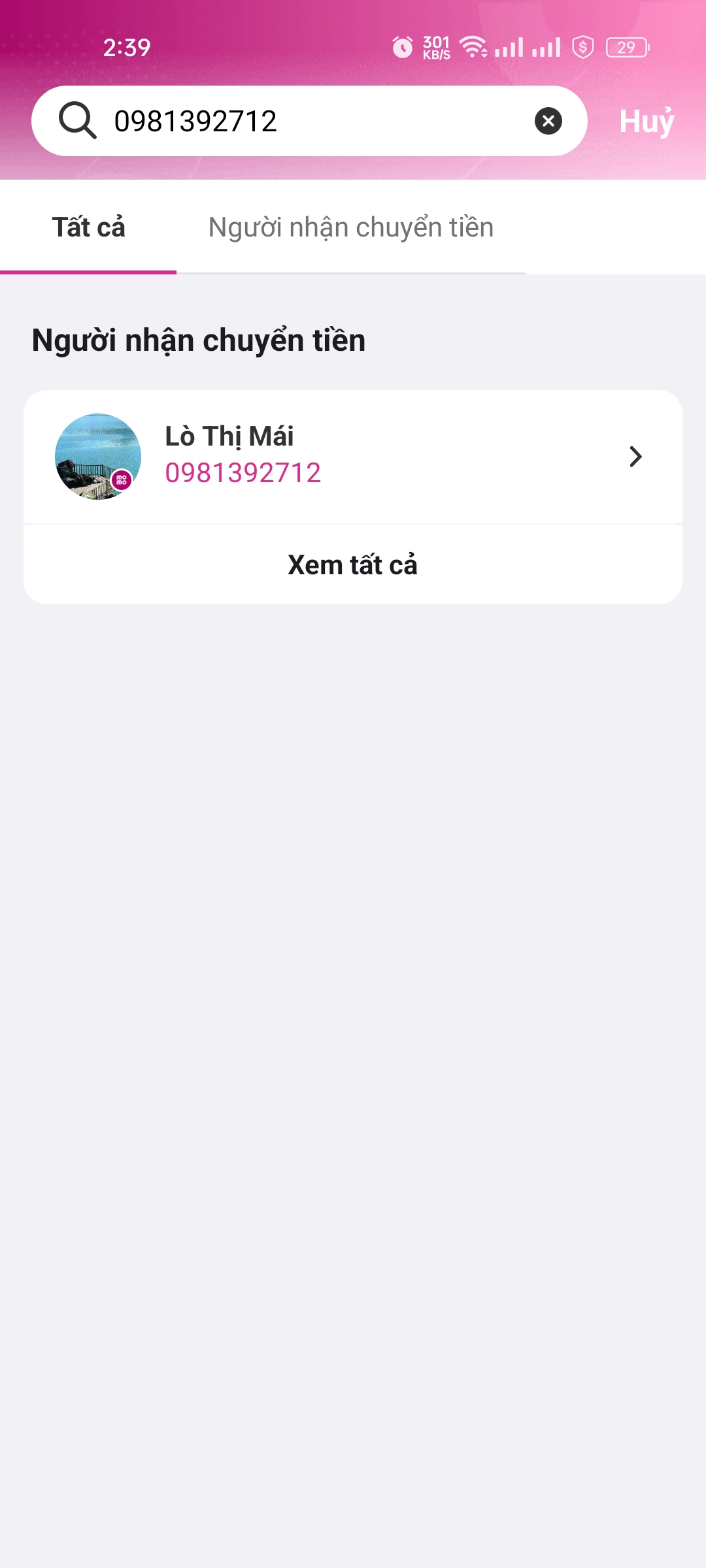This screenshot has width=706, height=1568.
Task: Select the Tất cả tab
Action: coord(88,227)
